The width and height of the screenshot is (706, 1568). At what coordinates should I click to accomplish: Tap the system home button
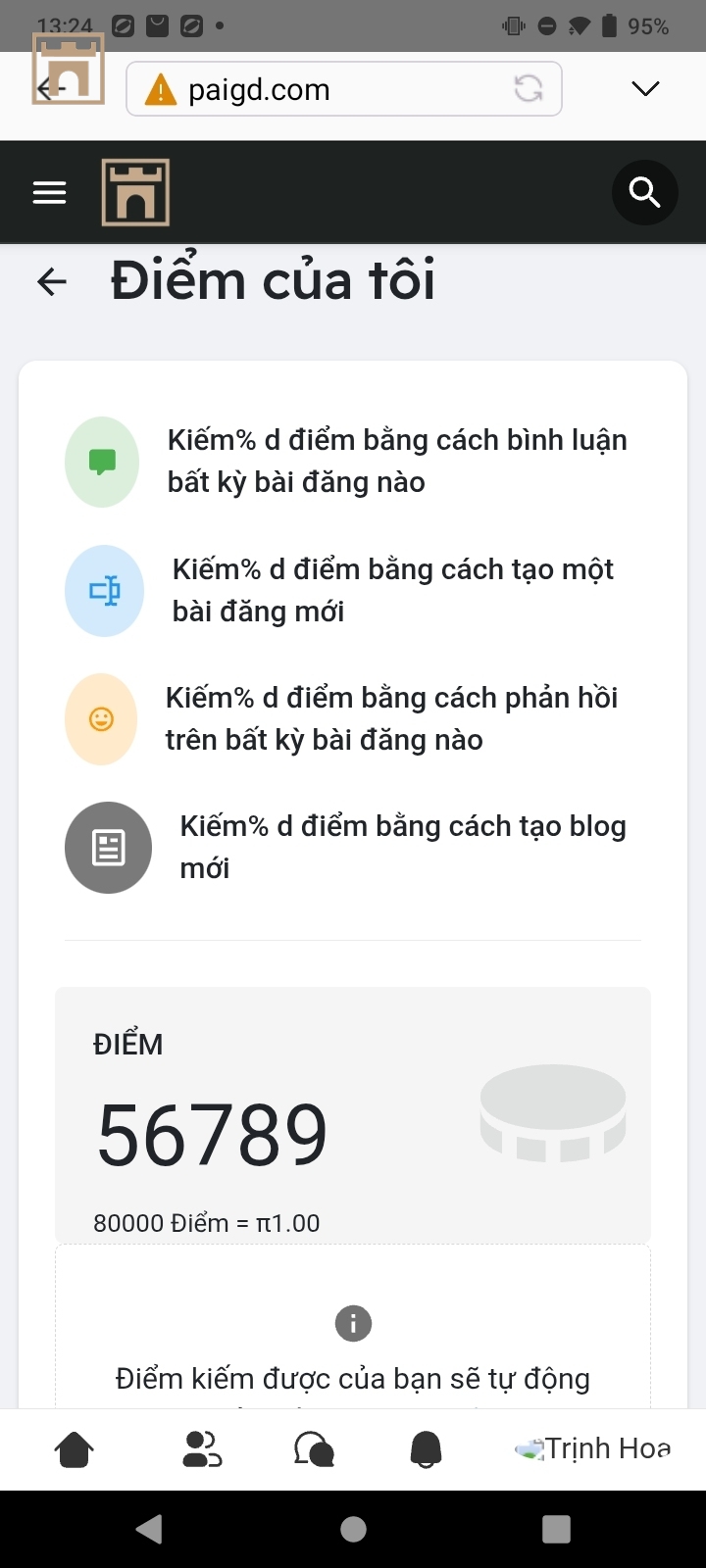tap(353, 1529)
